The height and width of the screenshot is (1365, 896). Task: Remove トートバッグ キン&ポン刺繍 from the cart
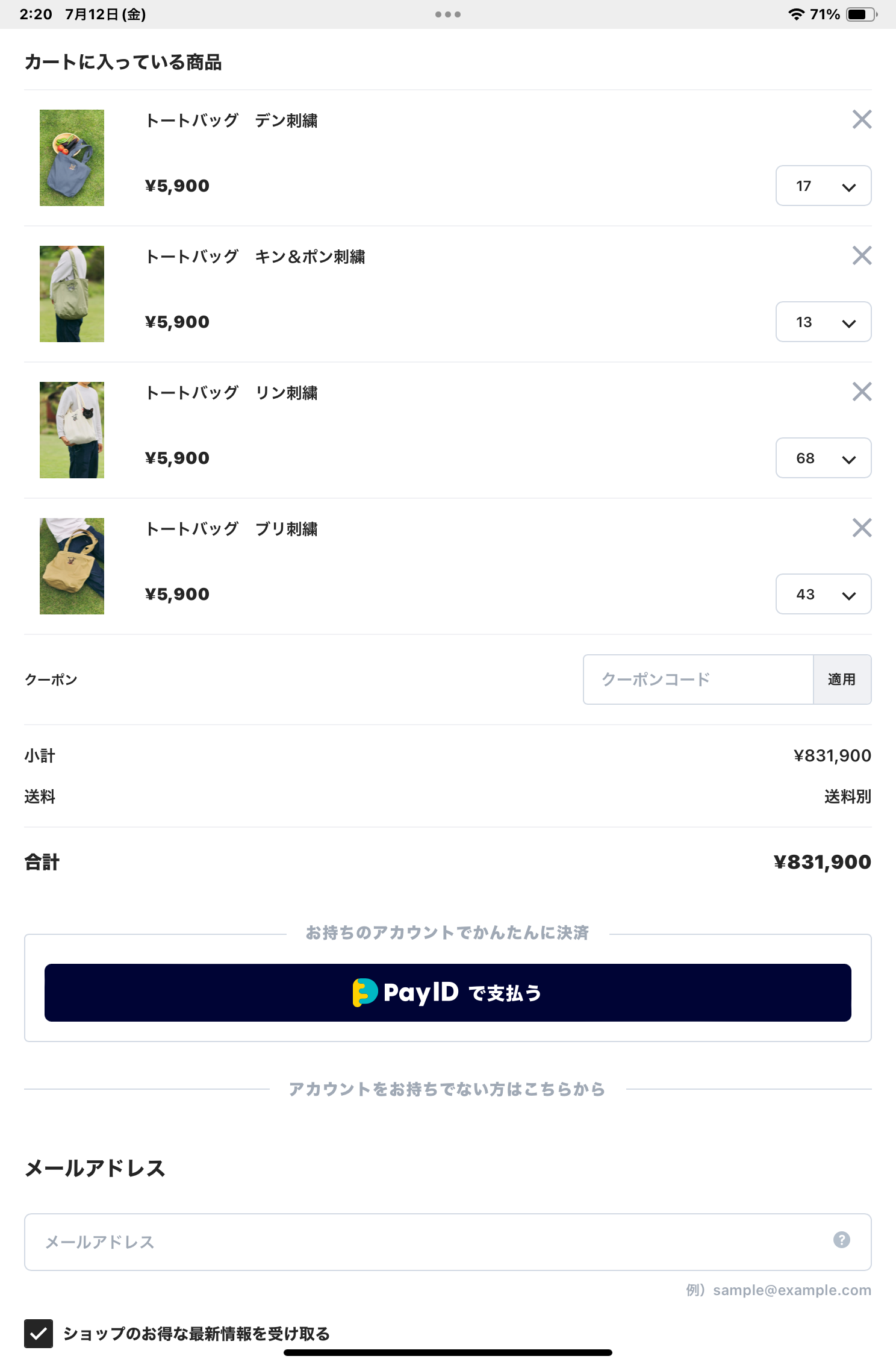(862, 255)
